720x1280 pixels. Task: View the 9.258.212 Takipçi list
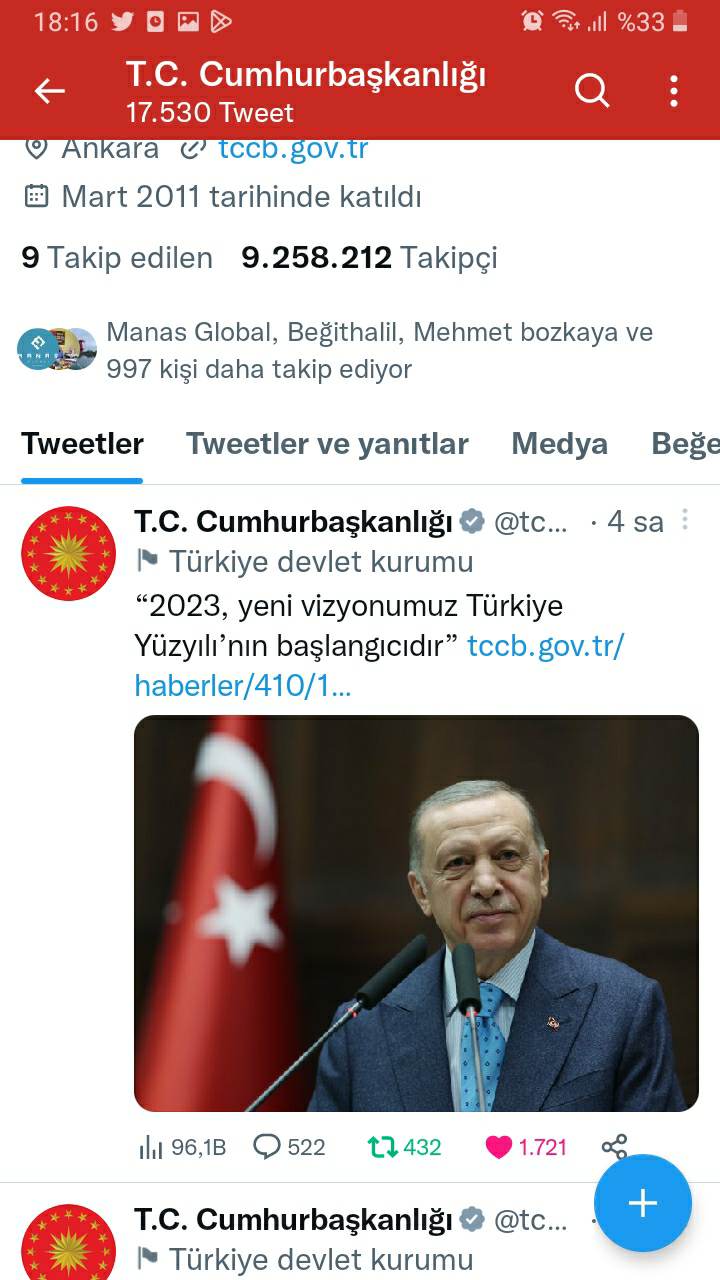tap(369, 258)
